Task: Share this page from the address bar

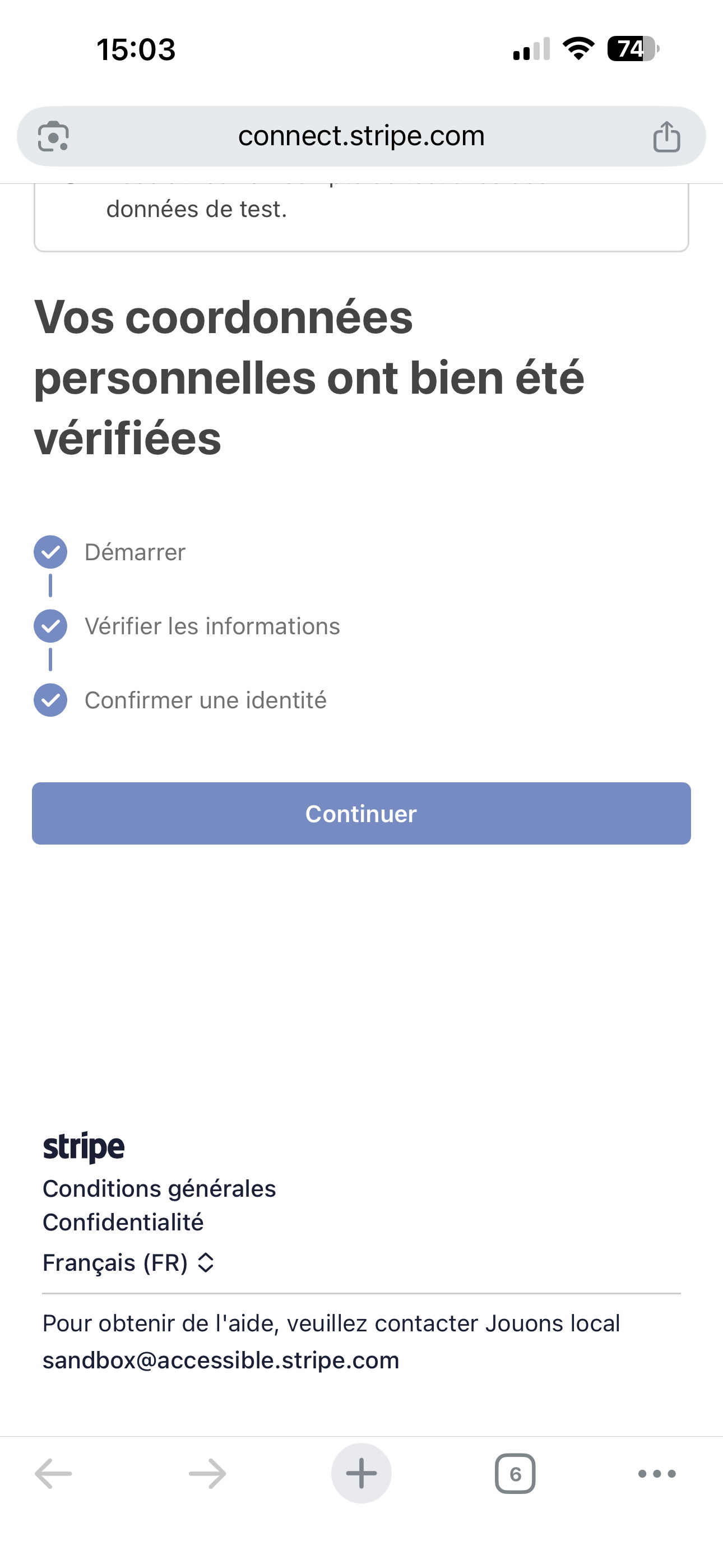Action: pos(666,136)
